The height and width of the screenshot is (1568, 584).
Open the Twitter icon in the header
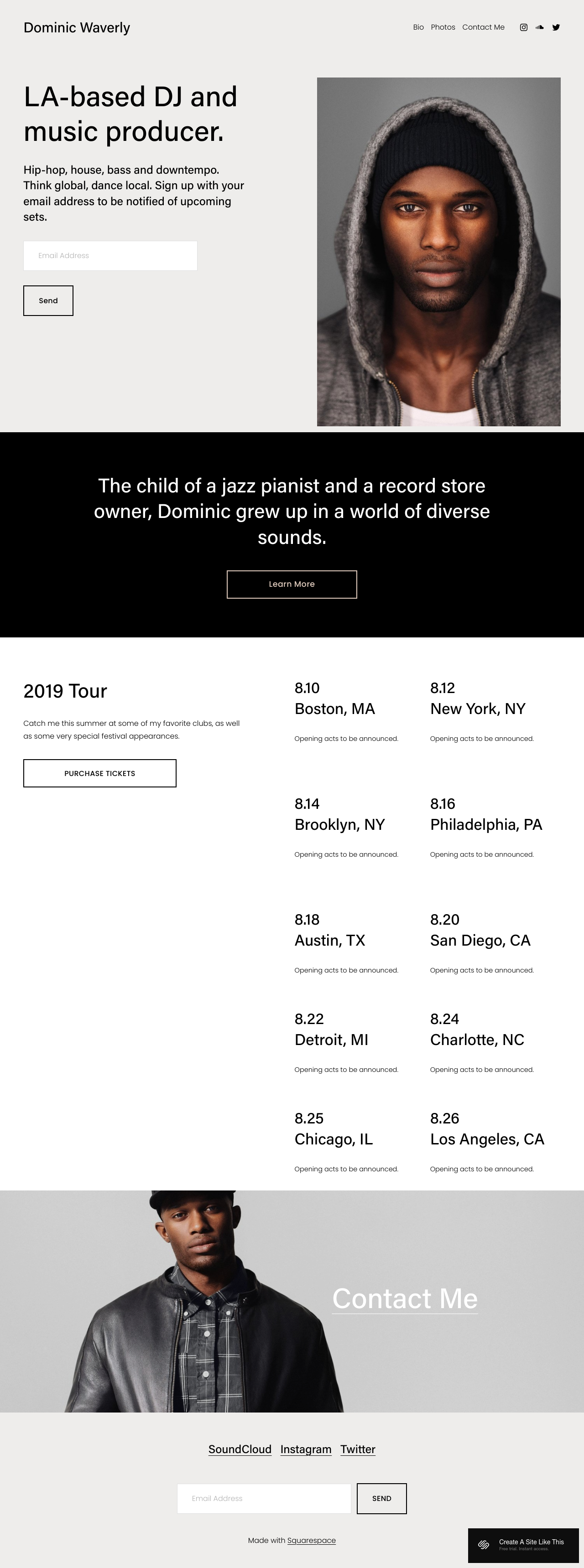coord(556,27)
